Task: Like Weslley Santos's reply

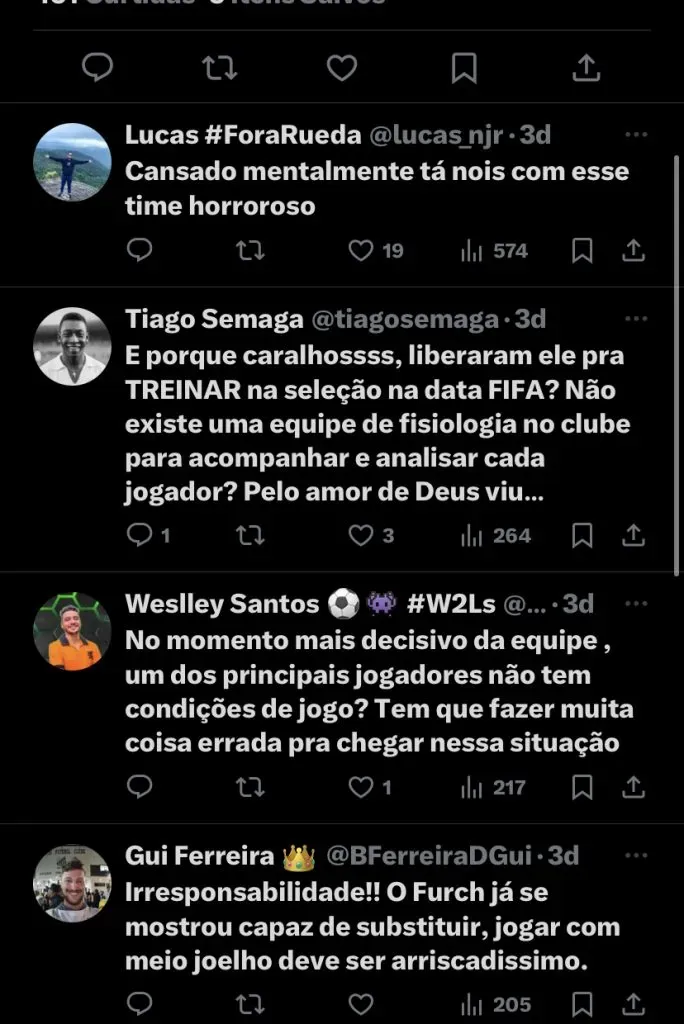Action: pos(361,788)
